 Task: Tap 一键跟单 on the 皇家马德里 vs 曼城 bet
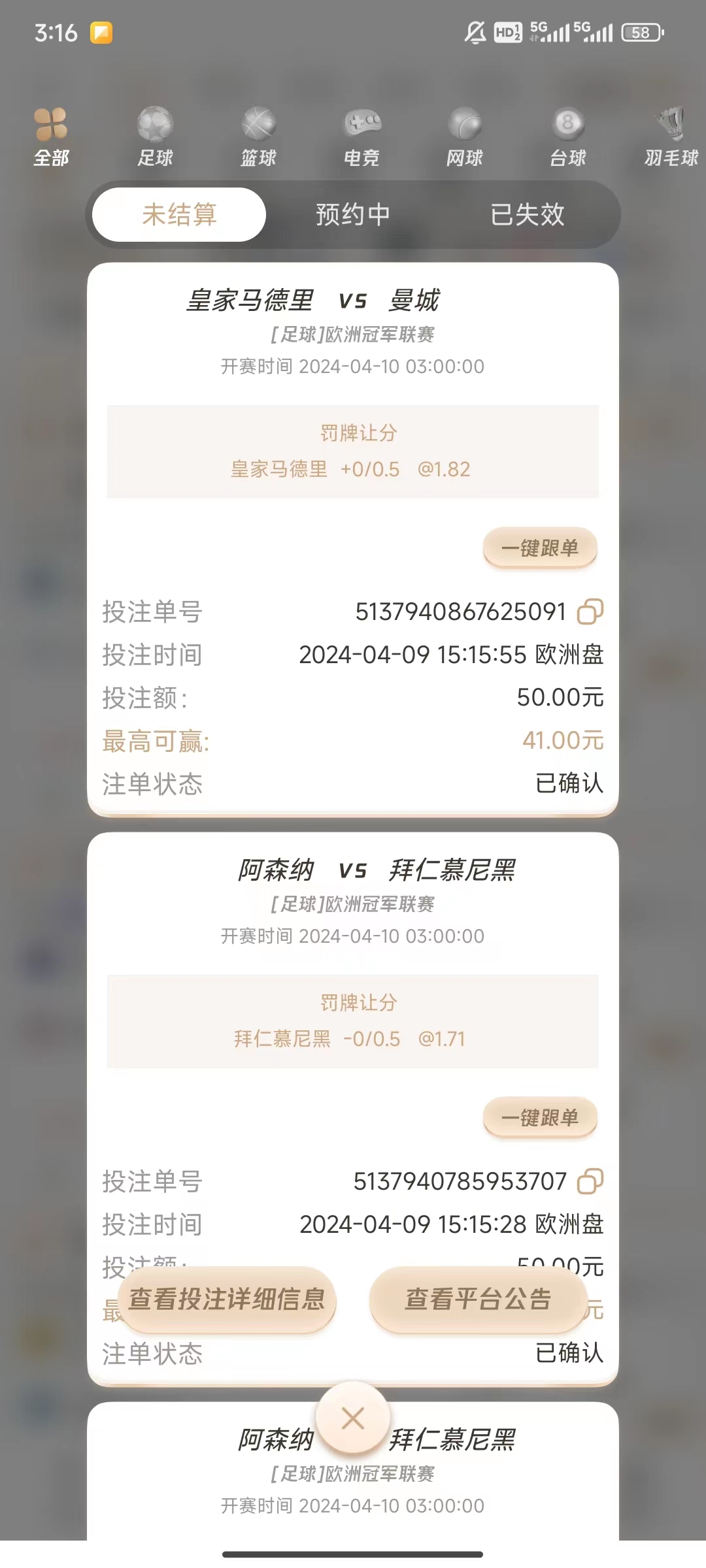[x=540, y=547]
